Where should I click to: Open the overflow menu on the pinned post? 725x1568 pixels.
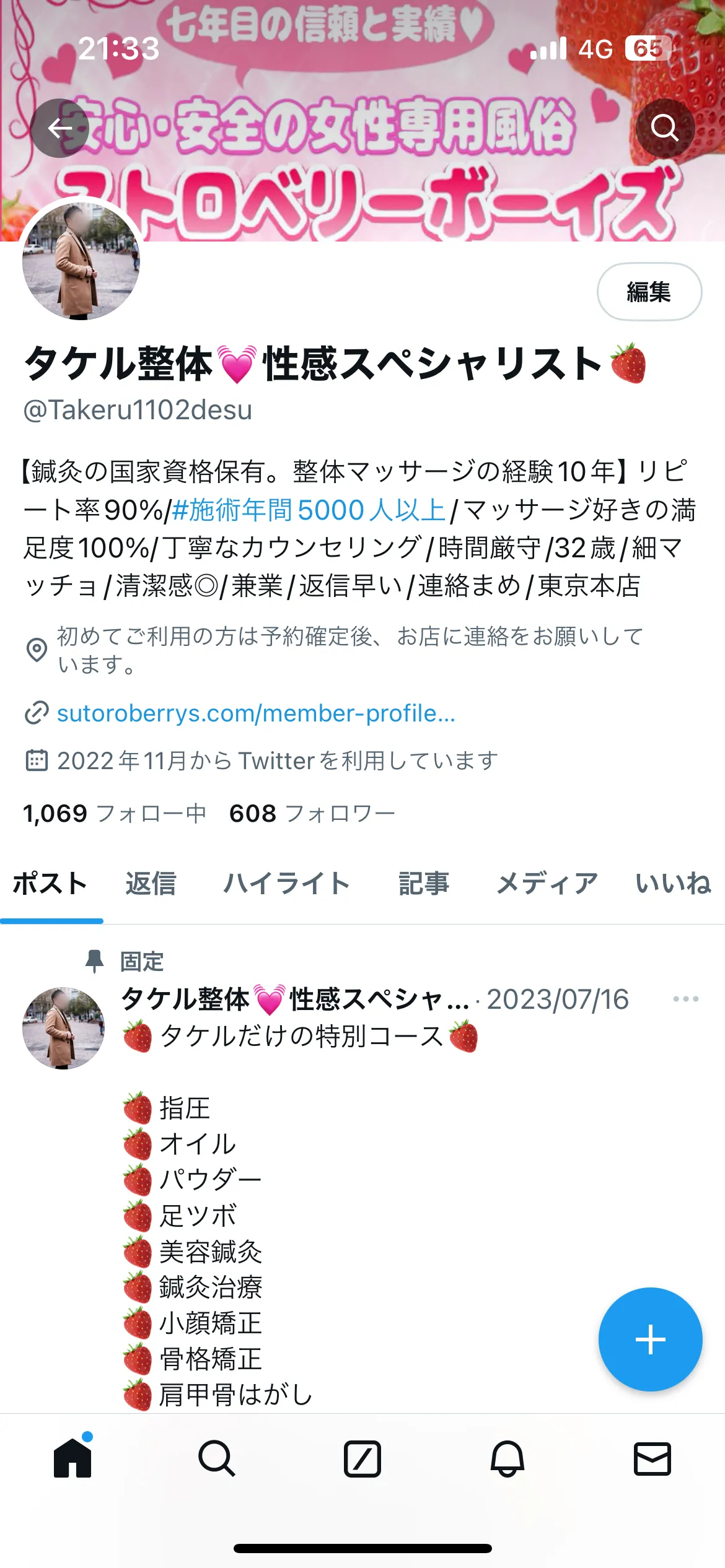[685, 999]
